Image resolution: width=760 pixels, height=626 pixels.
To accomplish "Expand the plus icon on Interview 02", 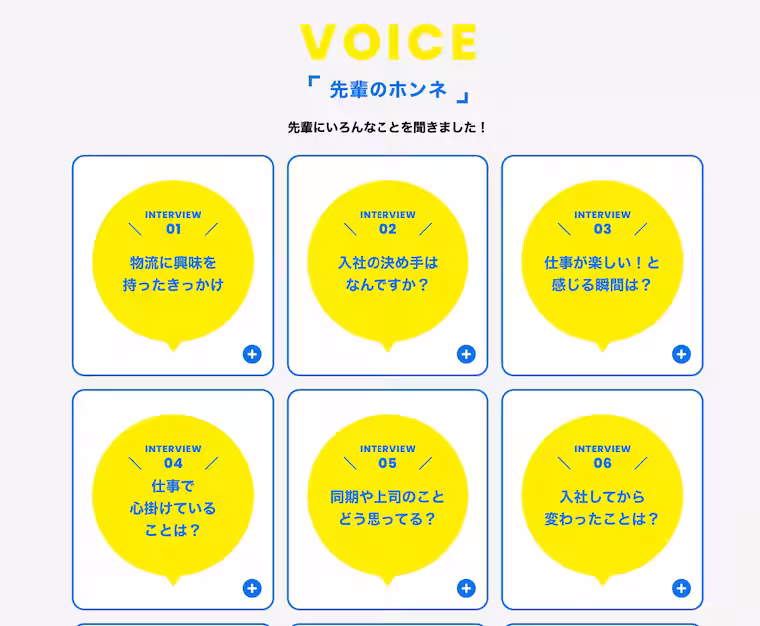I will [x=466, y=354].
